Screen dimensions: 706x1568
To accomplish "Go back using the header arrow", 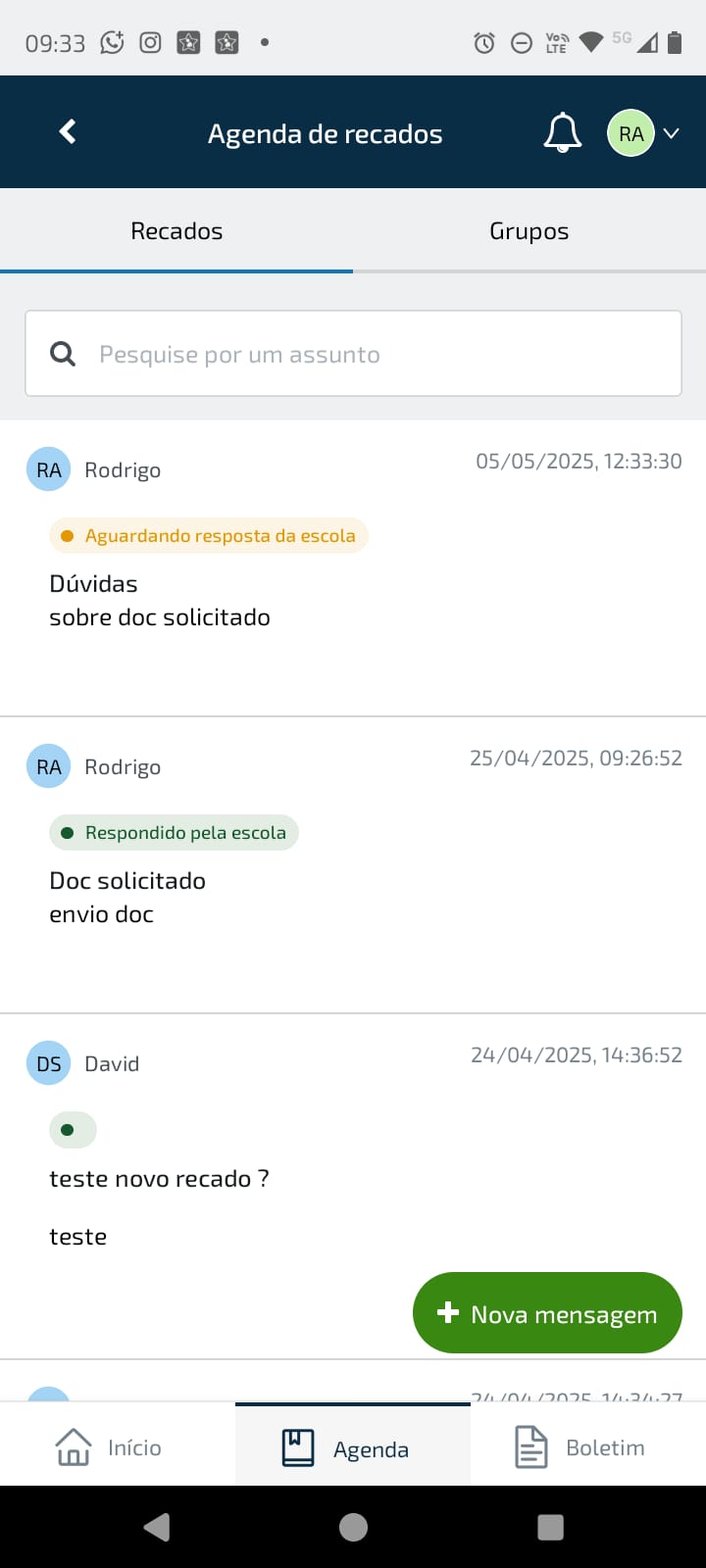I will pyautogui.click(x=68, y=131).
